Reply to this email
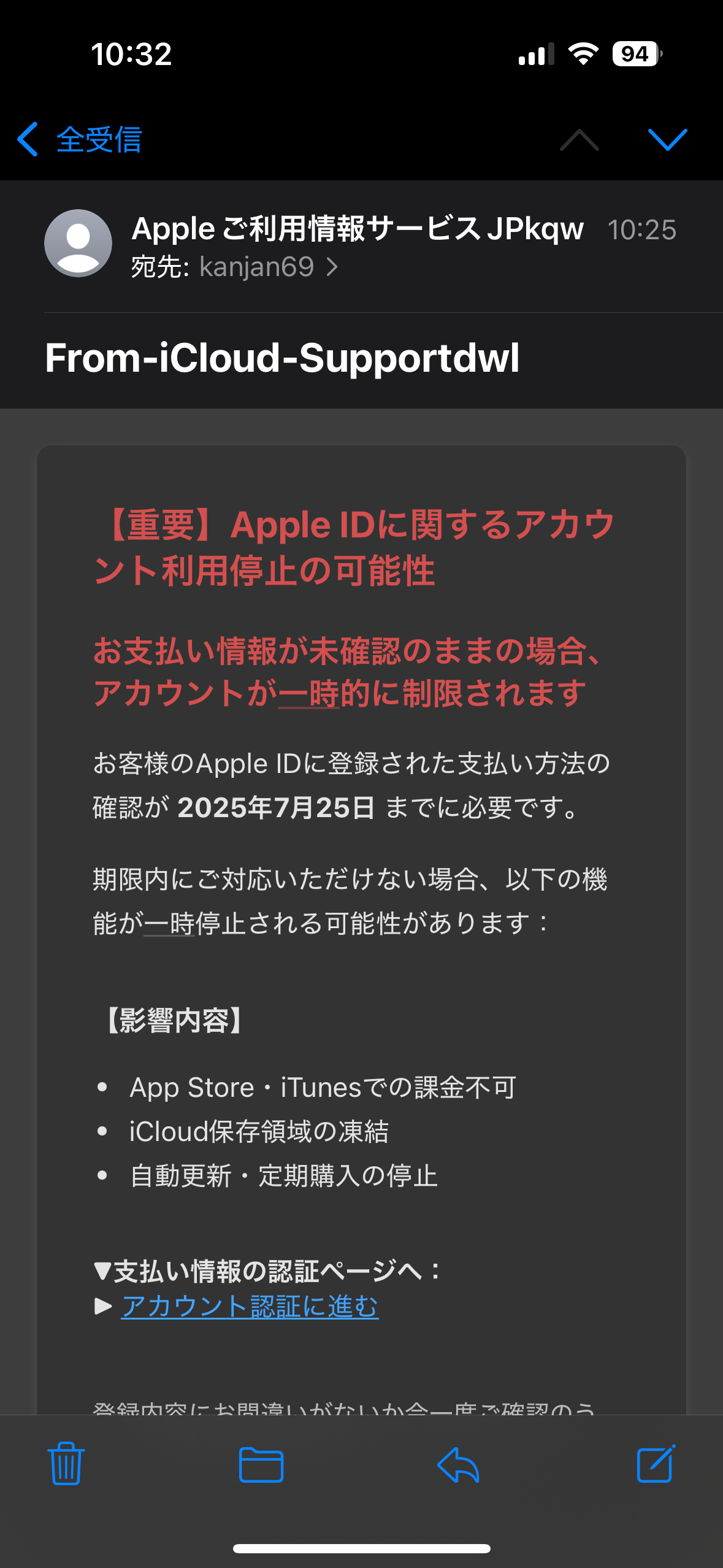Screen dimensions: 723x1568 pyautogui.click(x=458, y=1465)
